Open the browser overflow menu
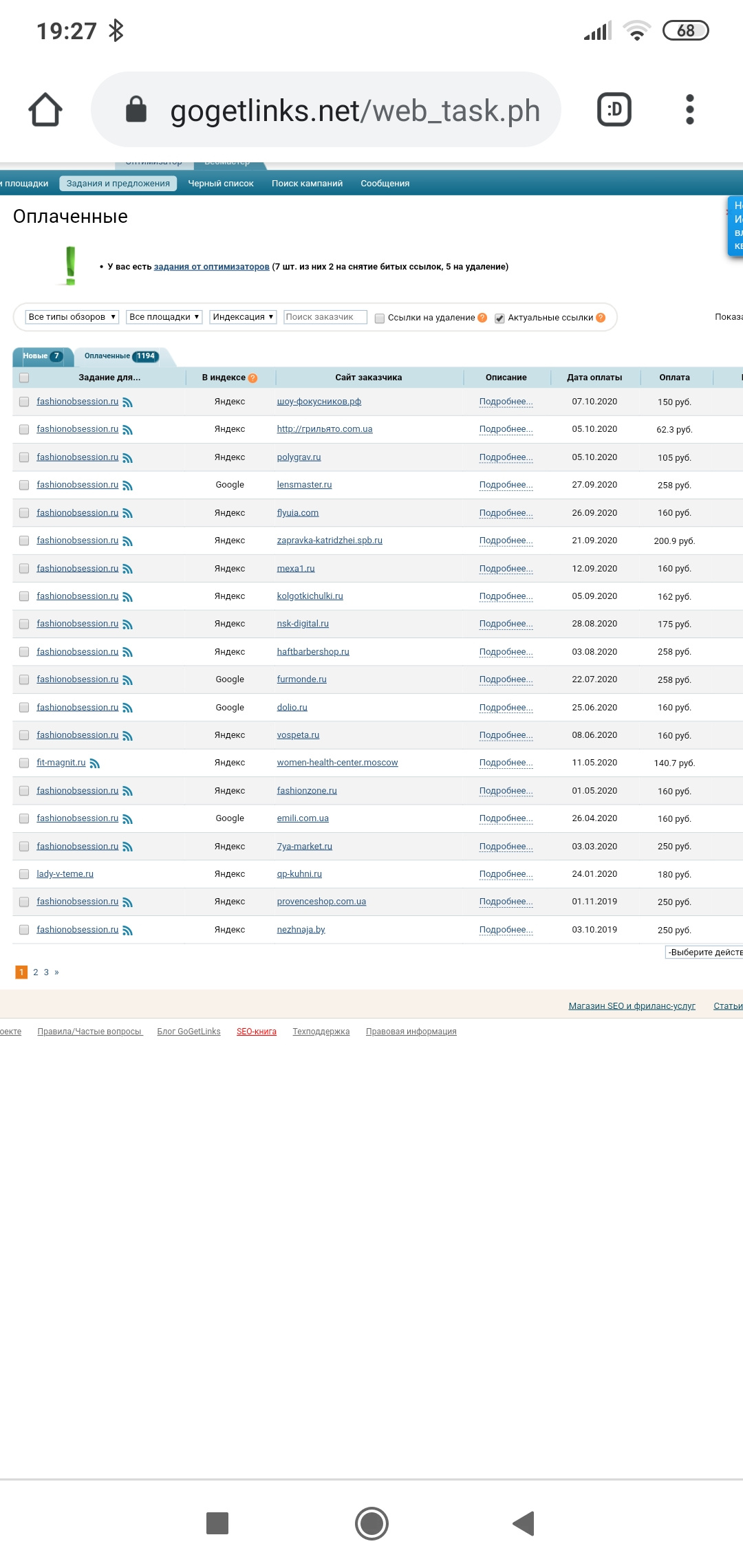743x1568 pixels. pyautogui.click(x=689, y=109)
